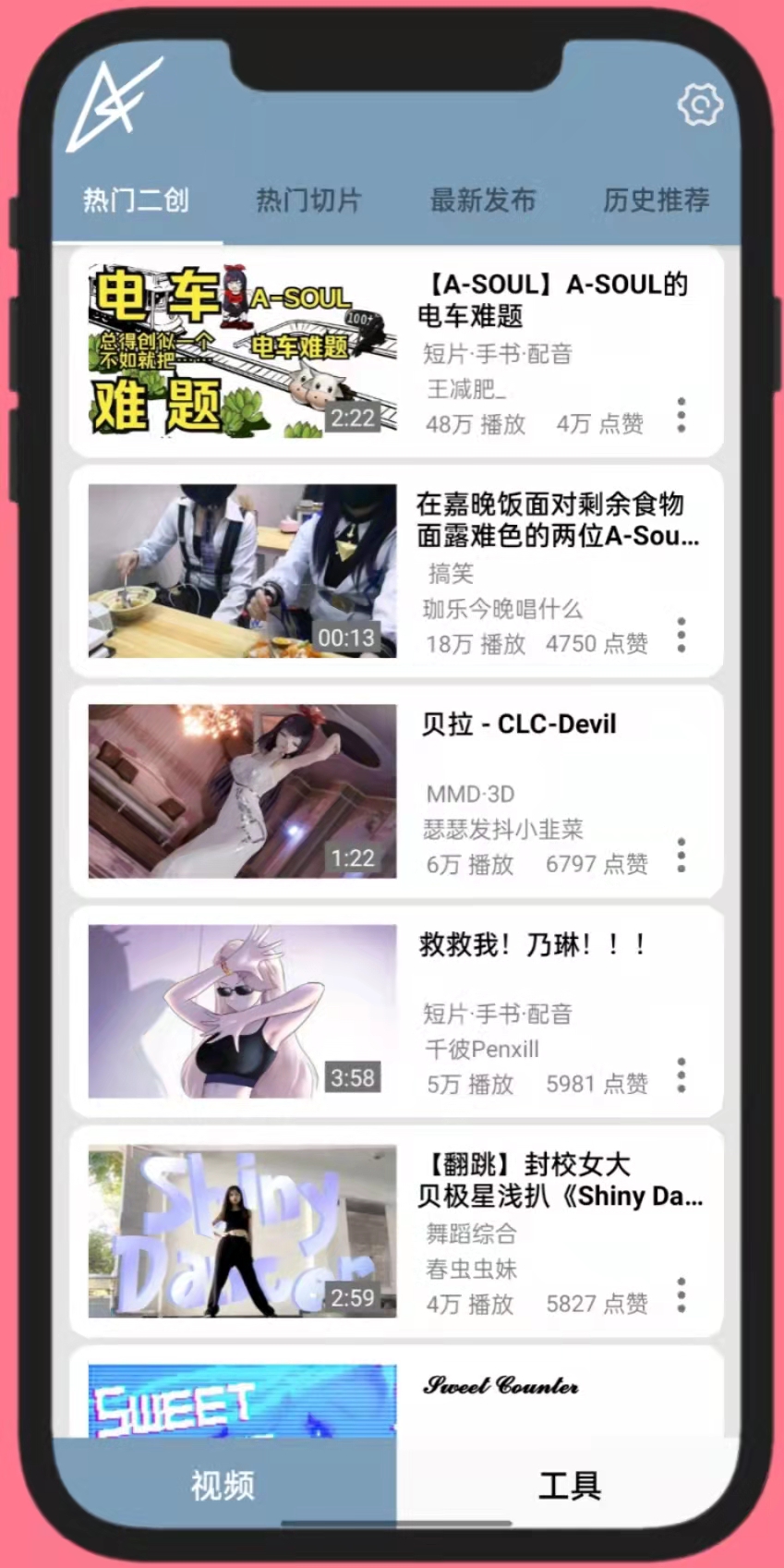This screenshot has height=1568, width=784.
Task: Open more options for 在嘉晚饭 video
Action: coord(681,636)
